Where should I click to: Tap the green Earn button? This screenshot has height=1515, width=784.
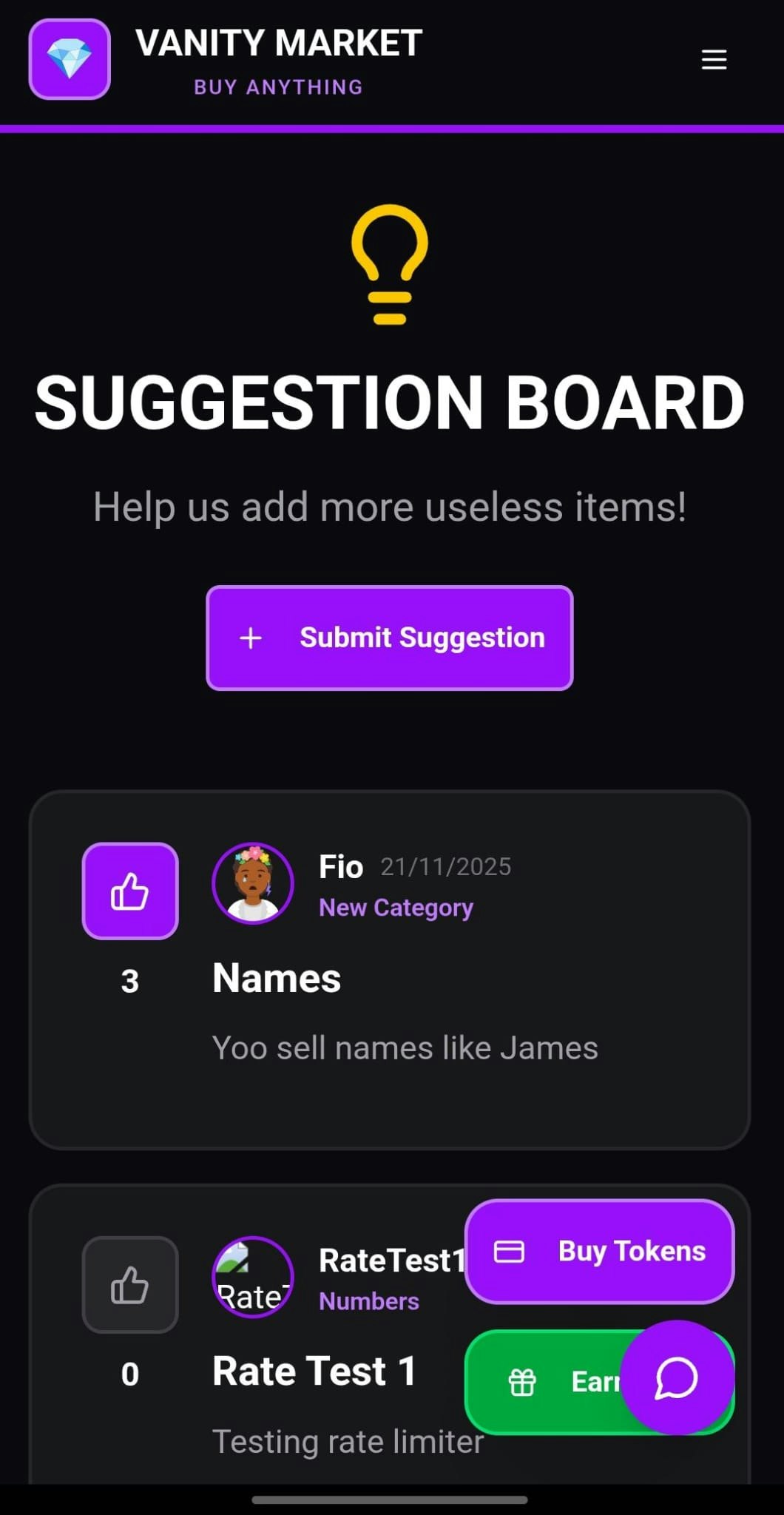pyautogui.click(x=547, y=1381)
